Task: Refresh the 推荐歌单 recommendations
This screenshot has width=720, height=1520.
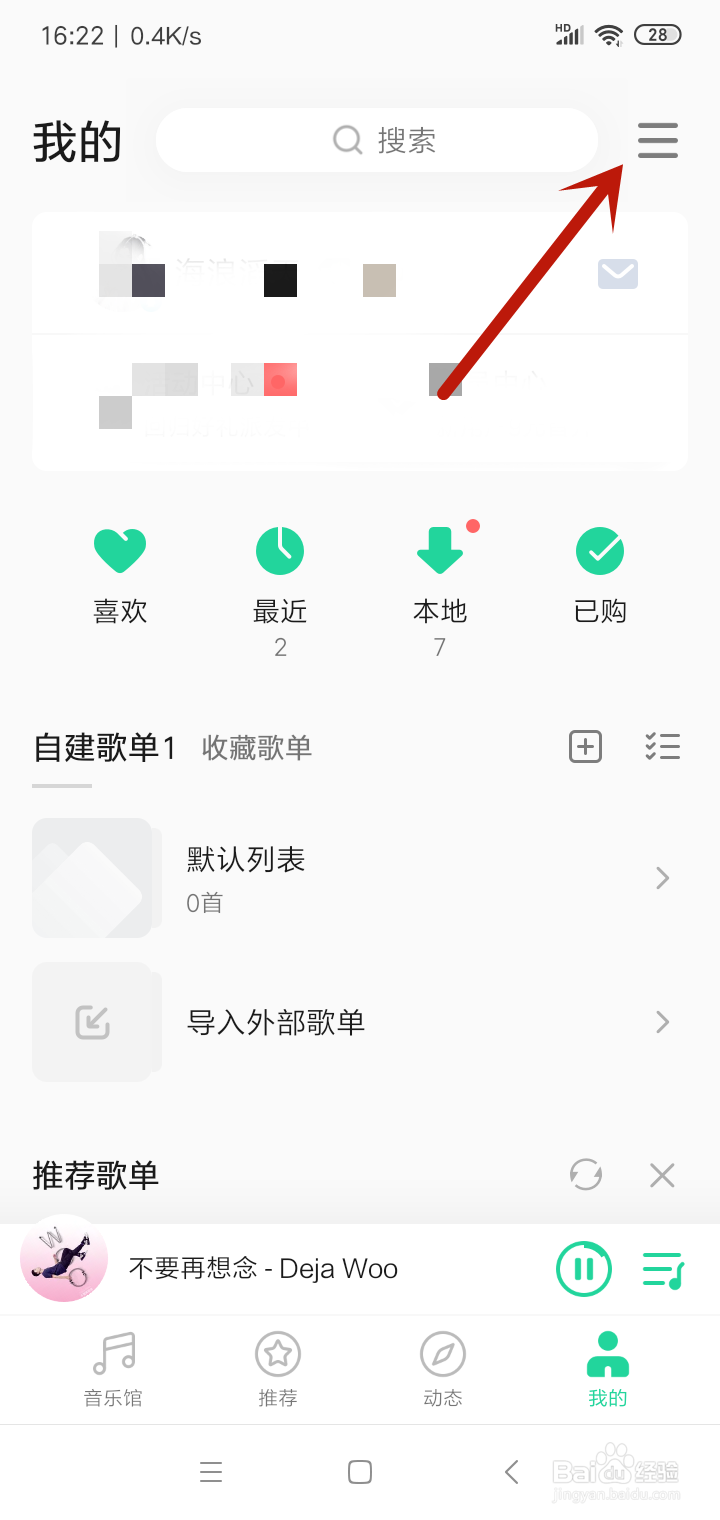Action: 586,1175
